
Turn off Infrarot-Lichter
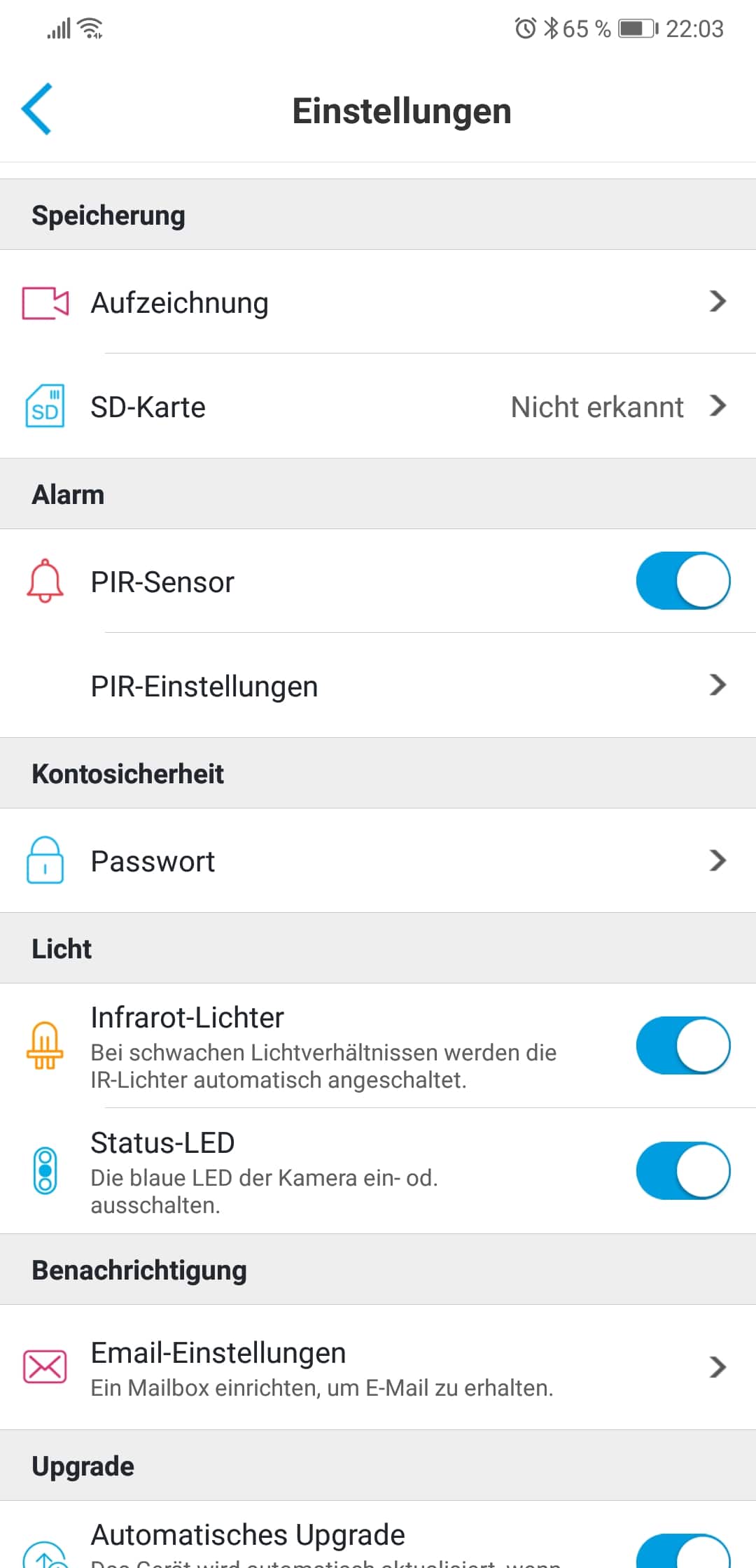682,1046
